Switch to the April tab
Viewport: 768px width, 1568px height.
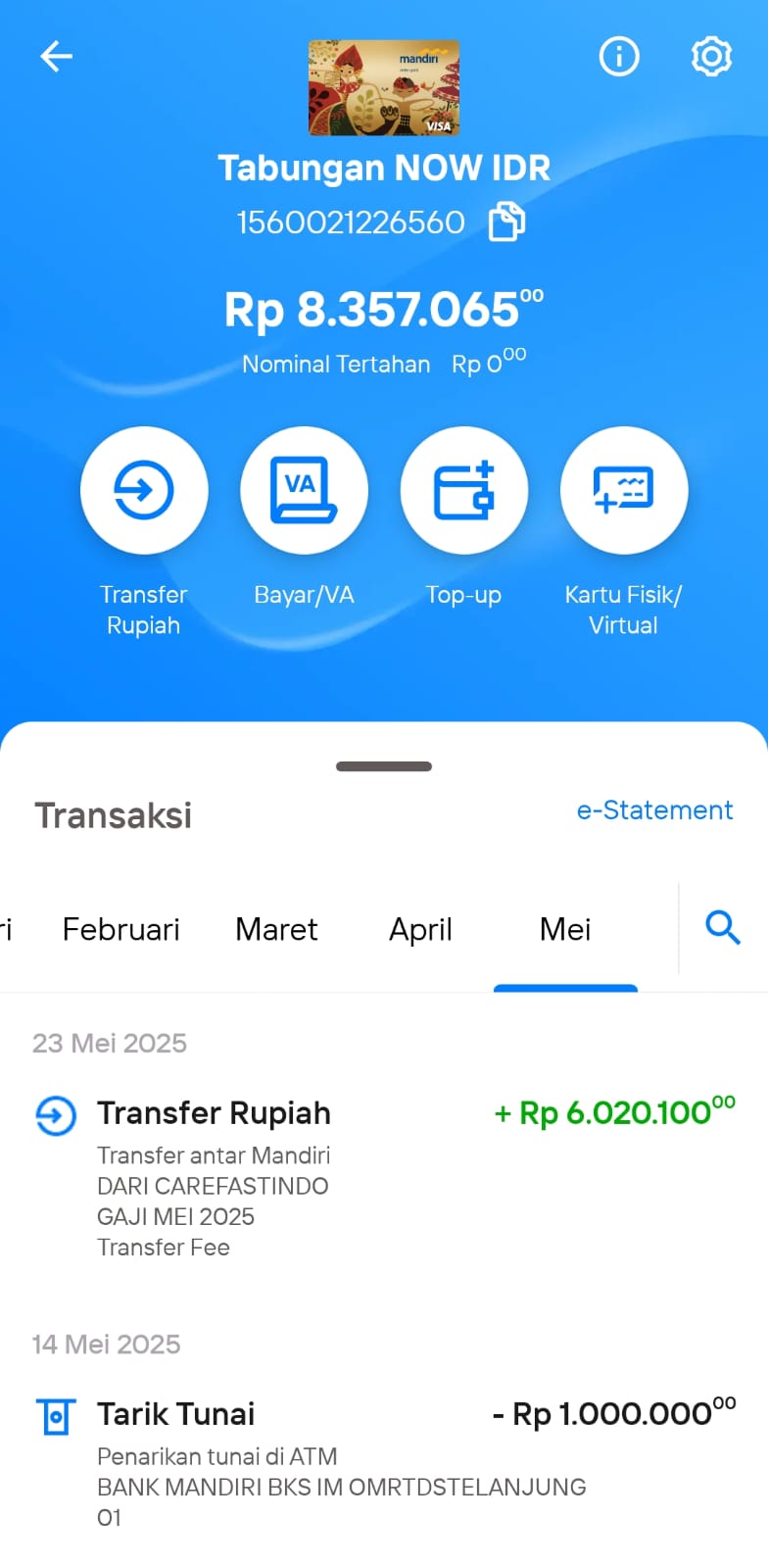click(x=420, y=929)
